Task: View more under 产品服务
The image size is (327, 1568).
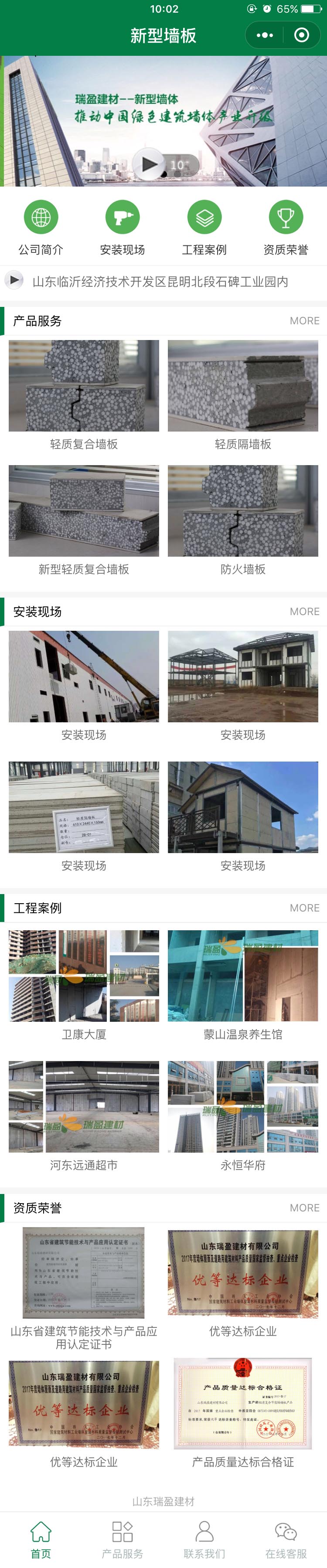Action: (x=304, y=321)
